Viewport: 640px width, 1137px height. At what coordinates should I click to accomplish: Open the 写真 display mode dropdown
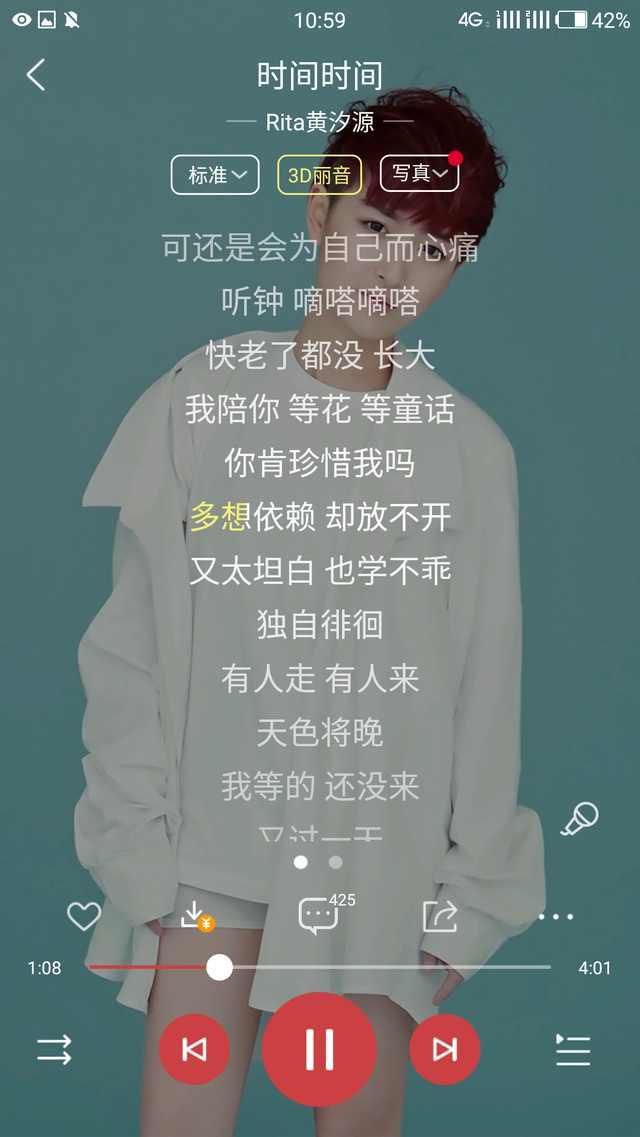(420, 173)
